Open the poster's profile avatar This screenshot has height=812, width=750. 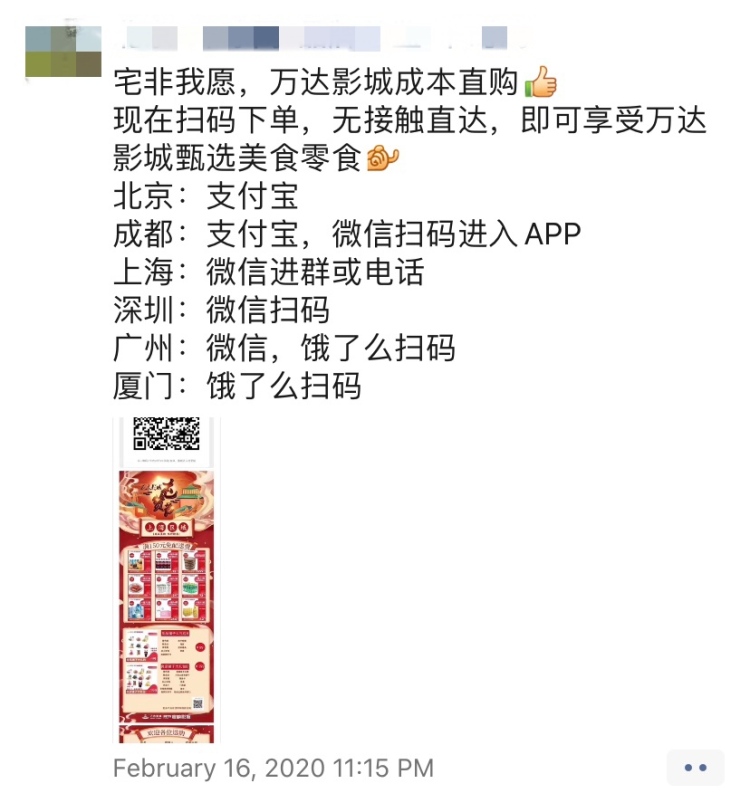(x=63, y=51)
